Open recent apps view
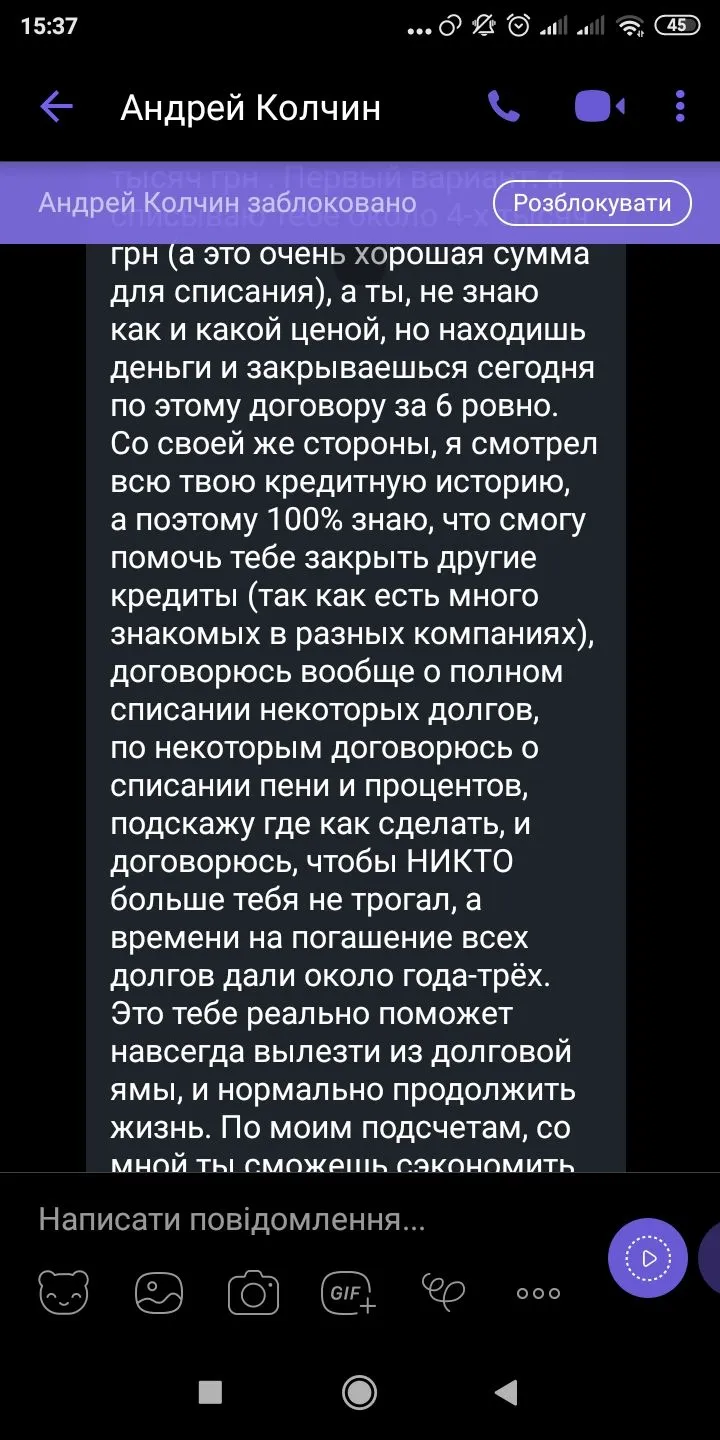Screen dimensions: 720x1440 pos(210,1392)
